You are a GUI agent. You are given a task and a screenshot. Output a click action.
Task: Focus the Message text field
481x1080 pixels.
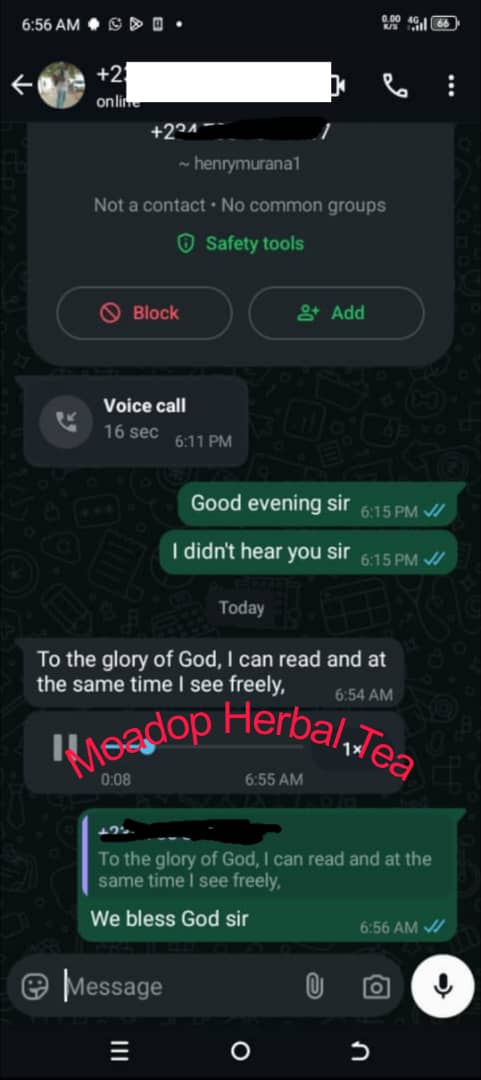(x=179, y=986)
